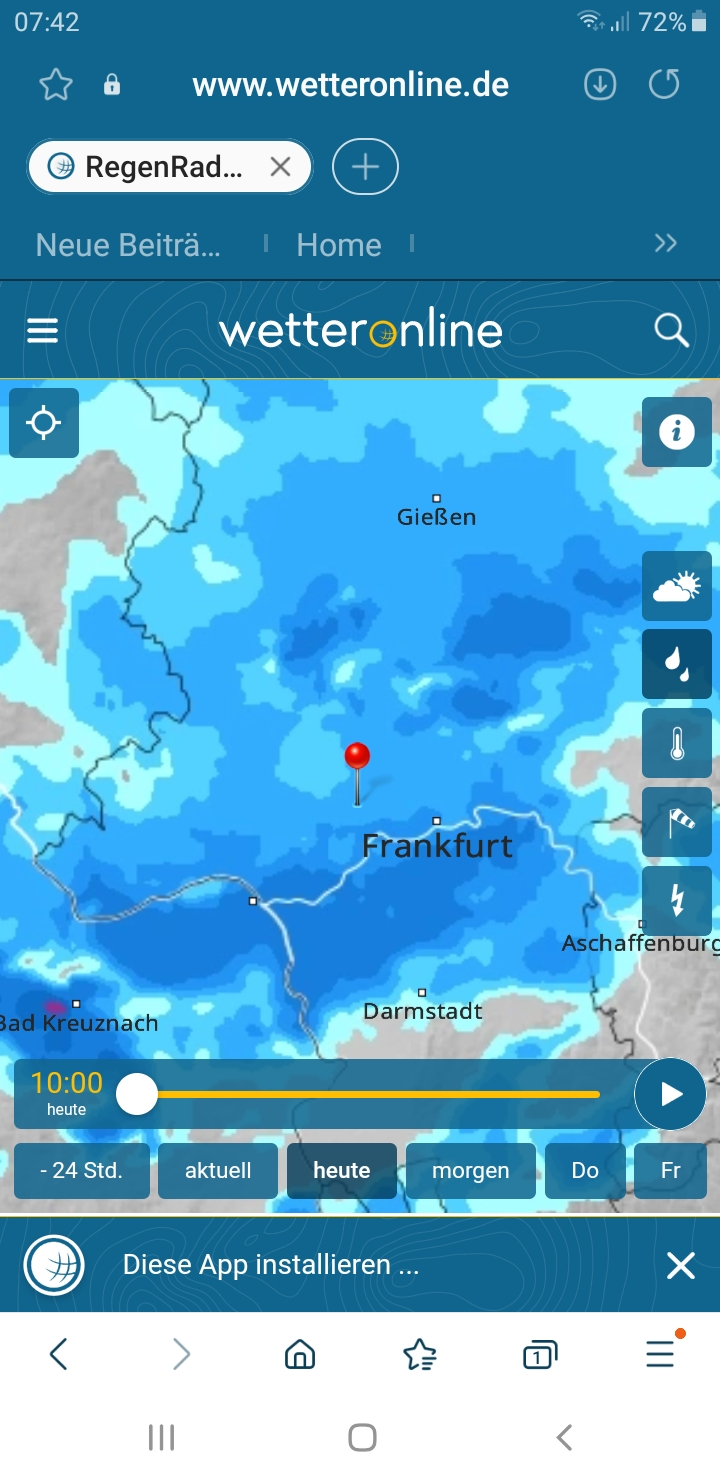Close the RegenRadar browser tab
Screen dimensions: 720x1480
[280, 167]
